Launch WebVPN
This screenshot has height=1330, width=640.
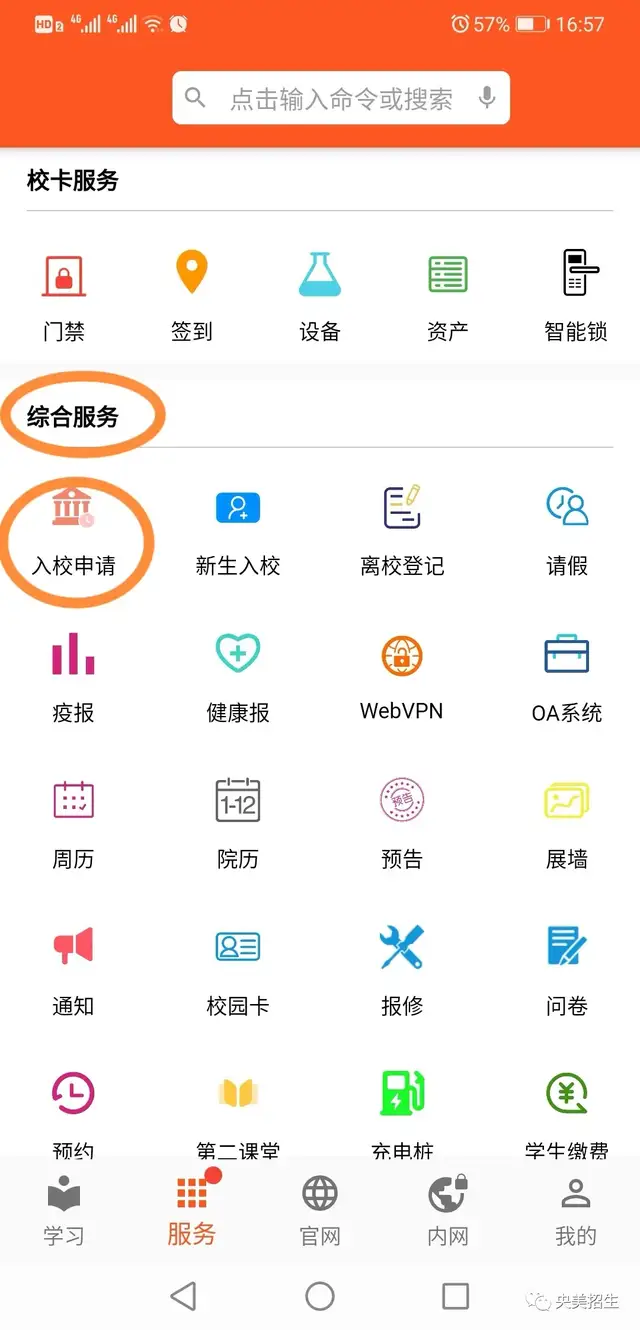tap(402, 676)
